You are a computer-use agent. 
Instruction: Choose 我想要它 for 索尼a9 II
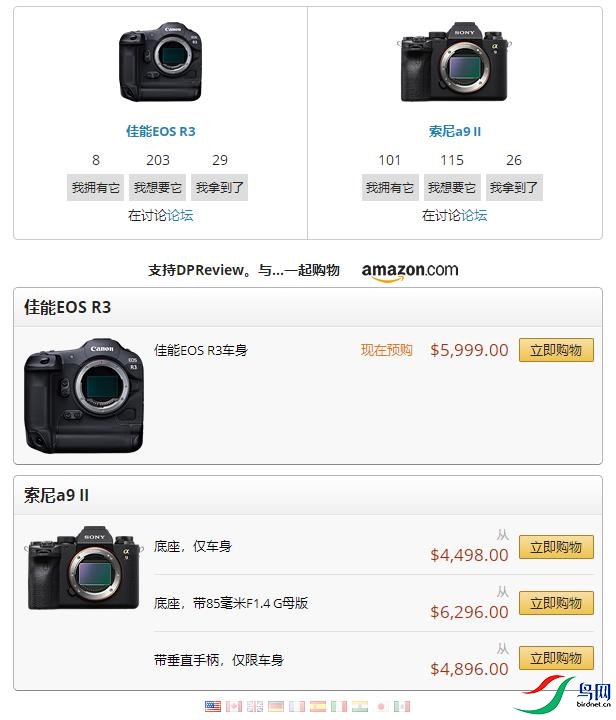click(452, 187)
